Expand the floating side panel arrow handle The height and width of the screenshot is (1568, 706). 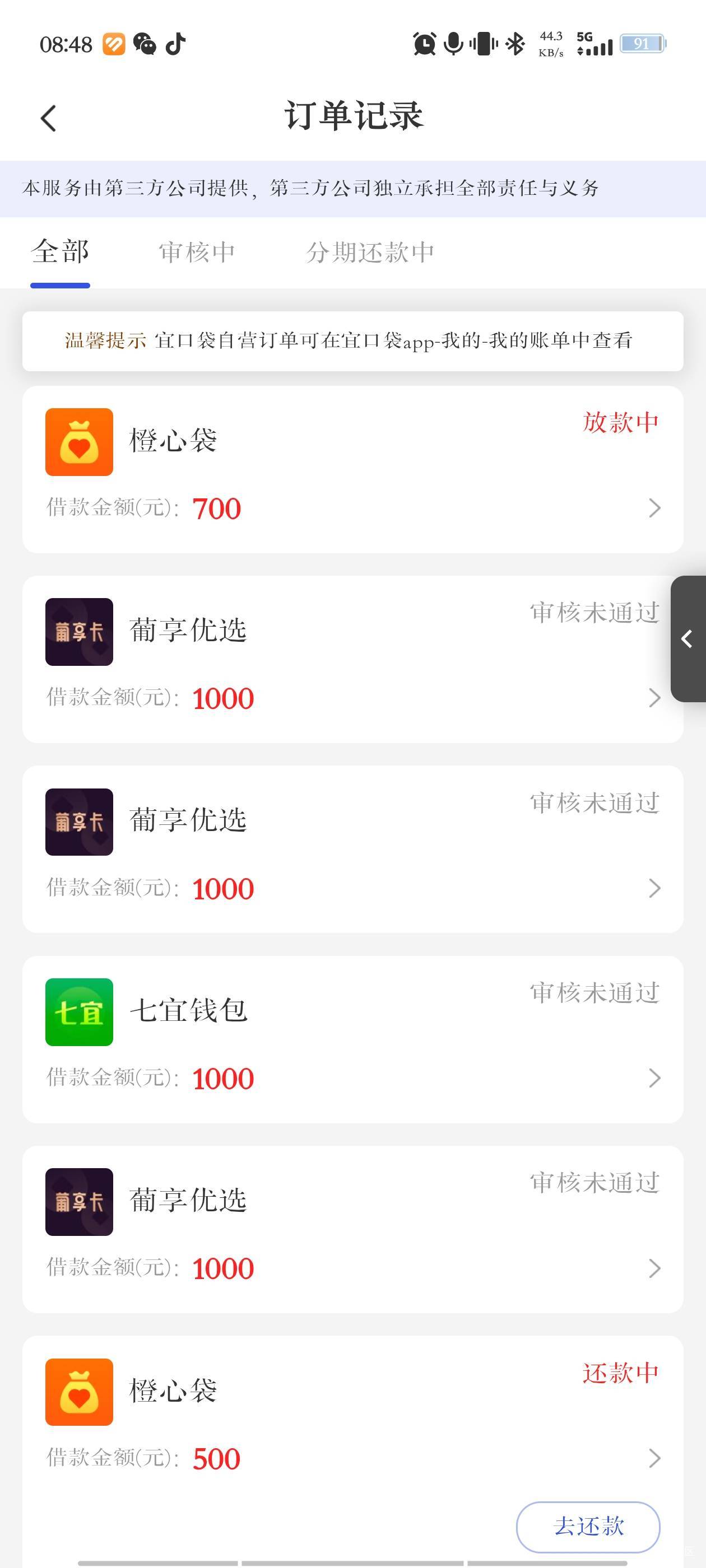[x=688, y=639]
